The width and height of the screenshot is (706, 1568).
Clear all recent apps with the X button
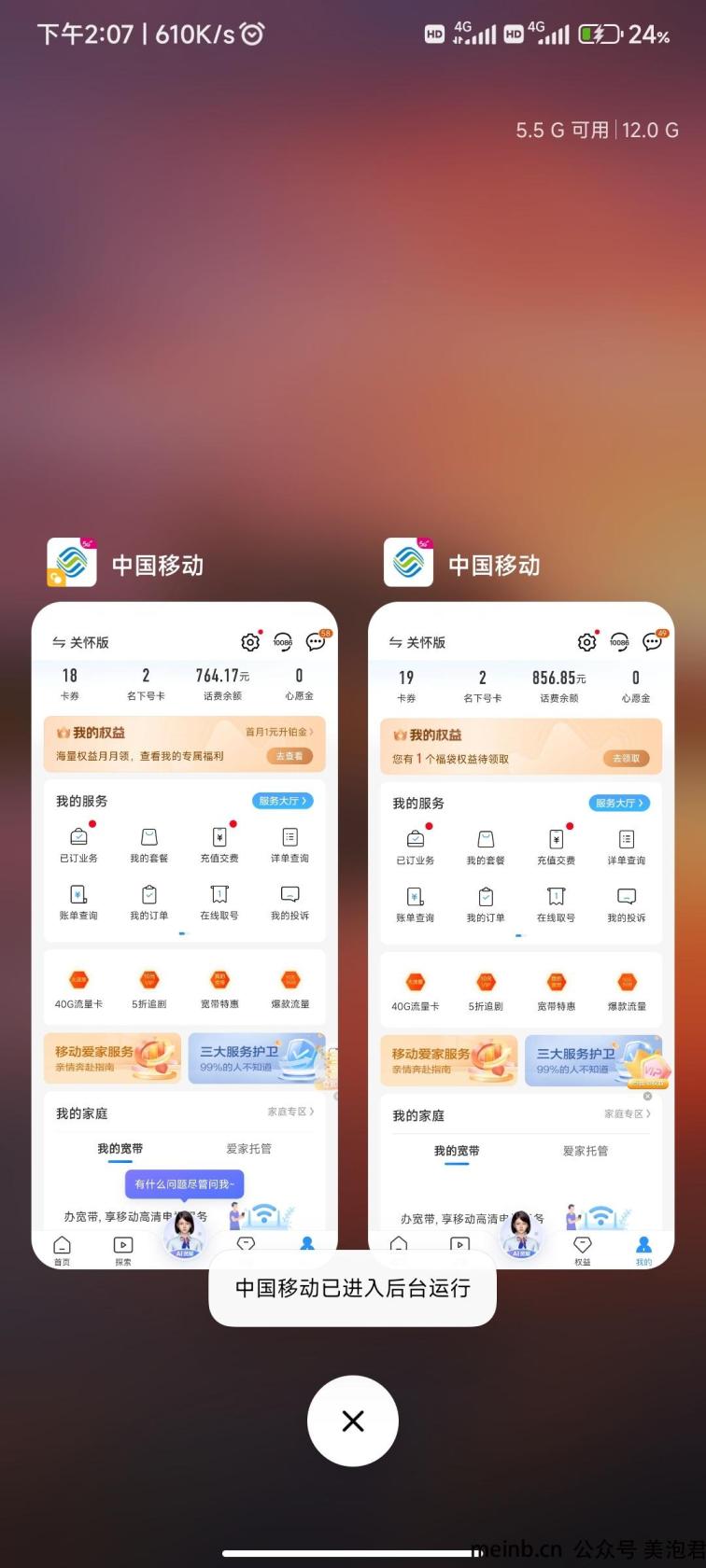pos(353,1421)
